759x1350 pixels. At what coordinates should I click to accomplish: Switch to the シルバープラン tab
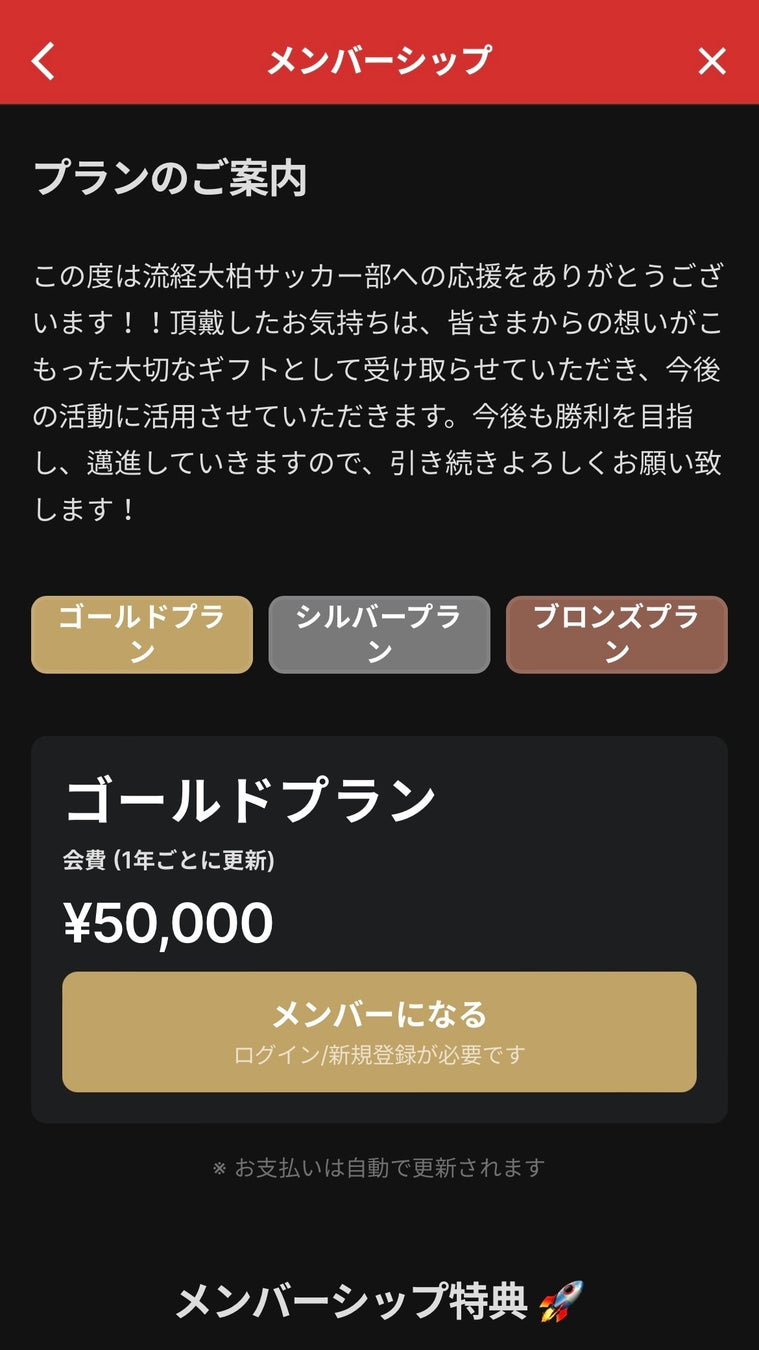tap(379, 635)
